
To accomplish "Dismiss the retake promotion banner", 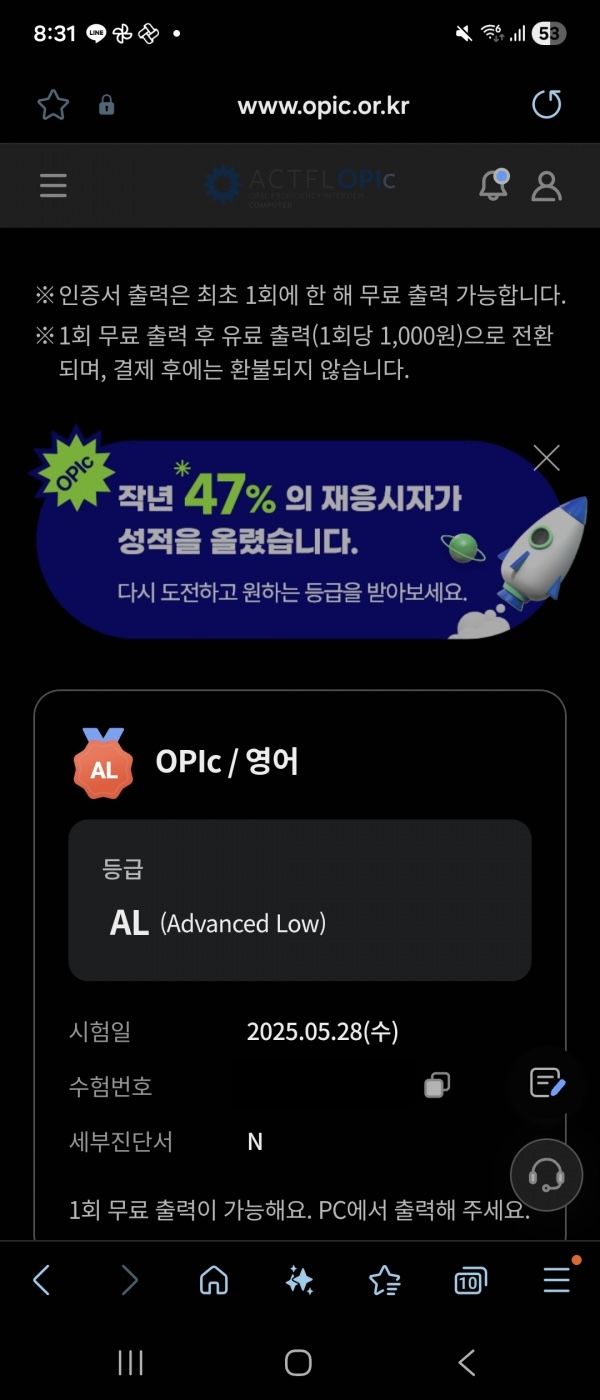I will pyautogui.click(x=546, y=458).
